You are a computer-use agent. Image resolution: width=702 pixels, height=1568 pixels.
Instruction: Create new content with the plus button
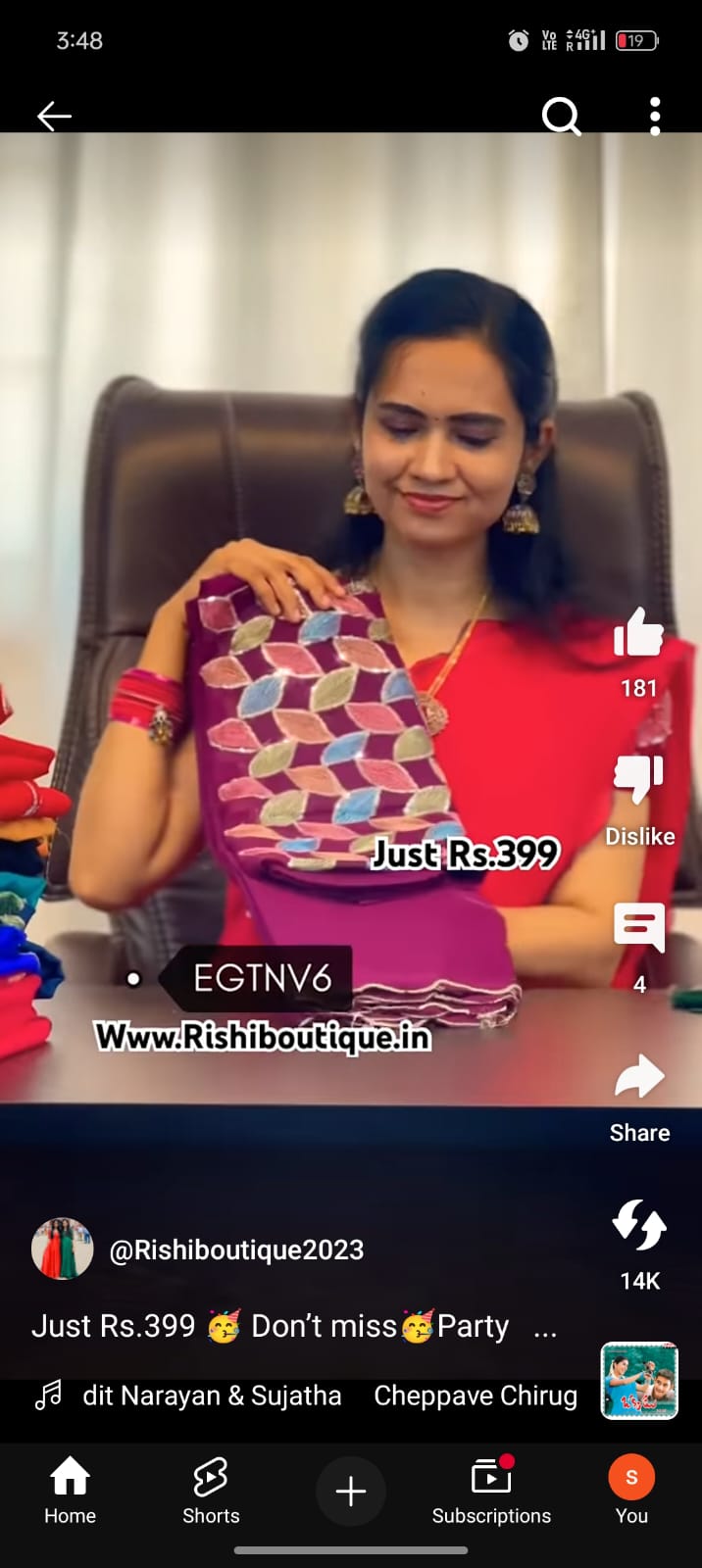(351, 1492)
